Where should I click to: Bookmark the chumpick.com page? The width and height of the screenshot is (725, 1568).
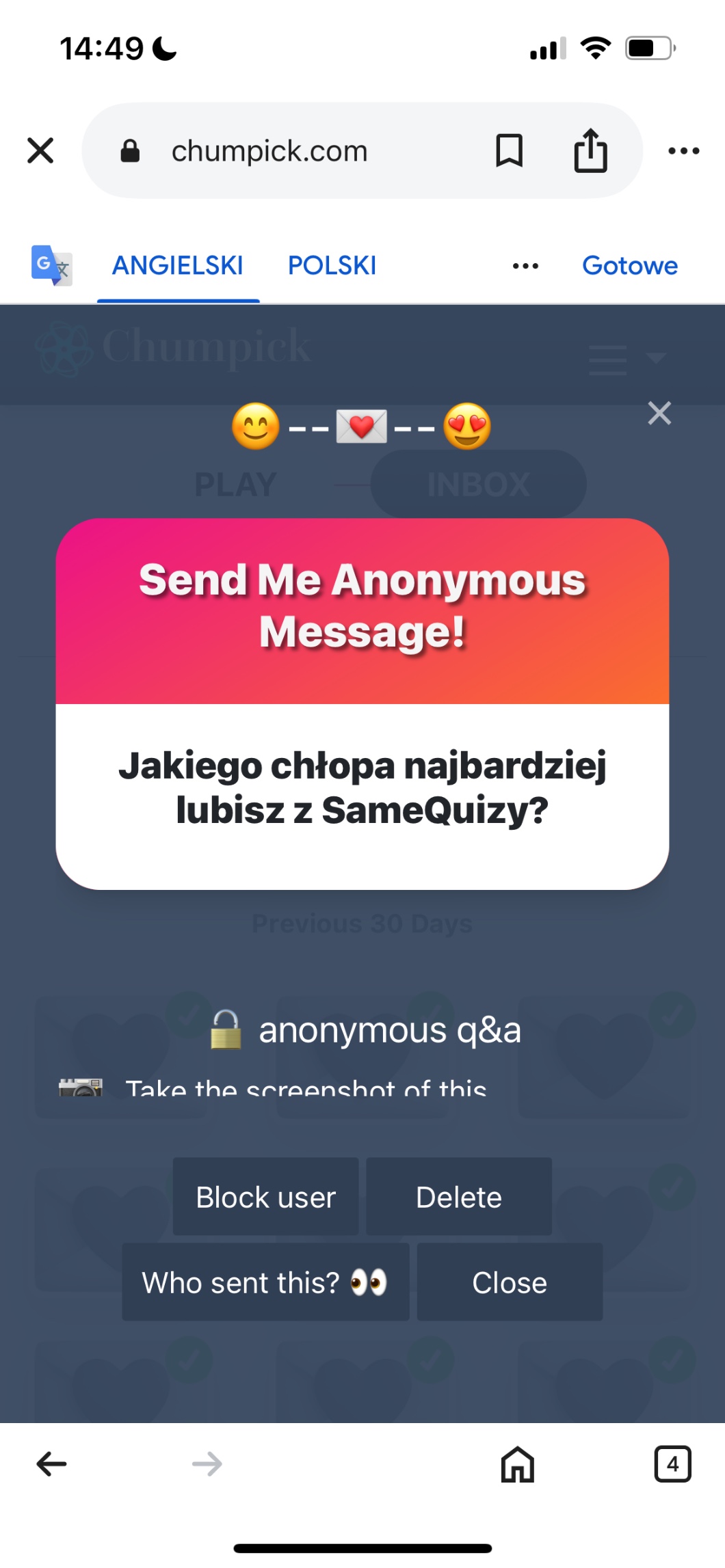coord(509,150)
